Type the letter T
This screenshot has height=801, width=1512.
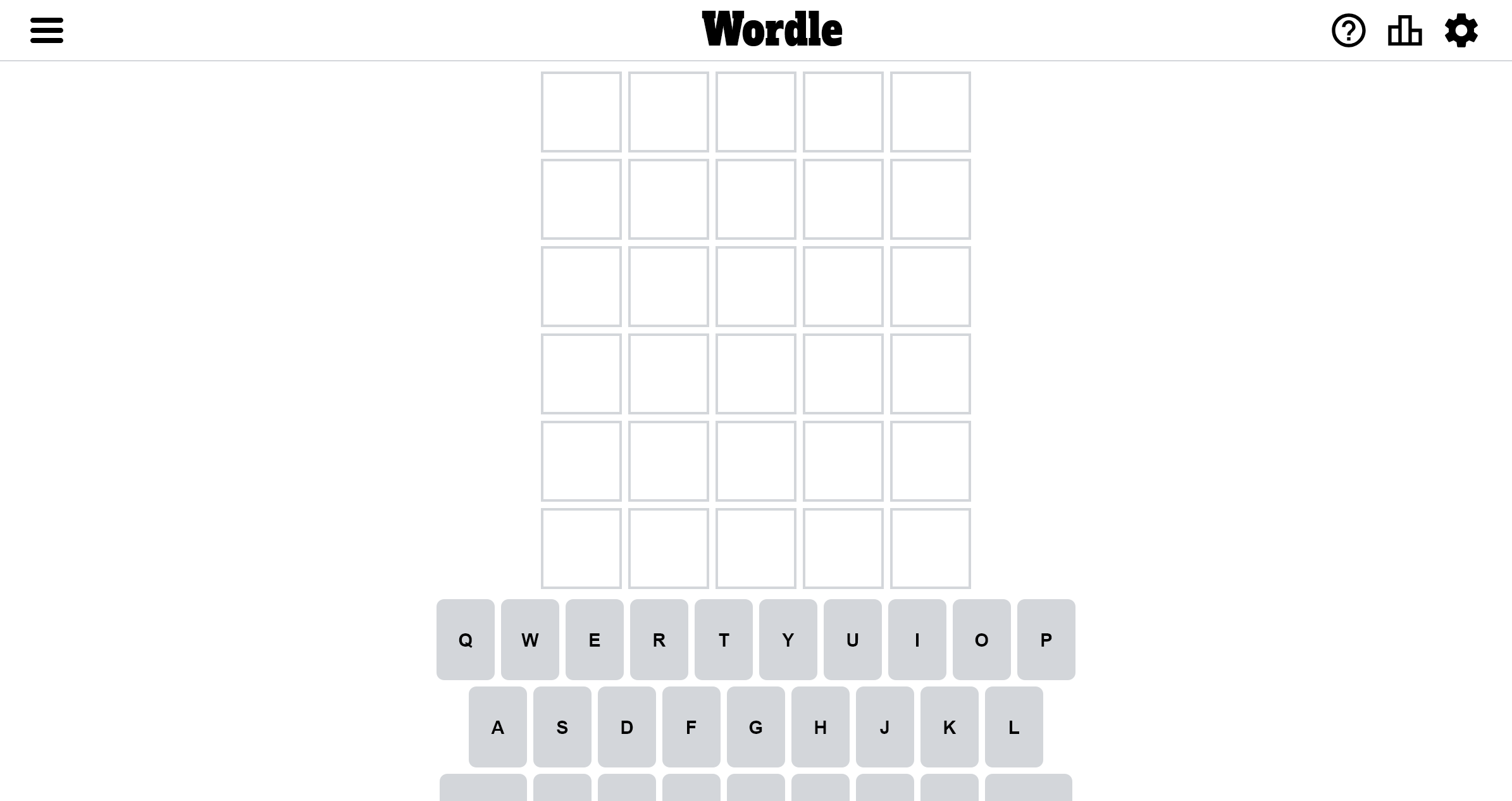723,640
